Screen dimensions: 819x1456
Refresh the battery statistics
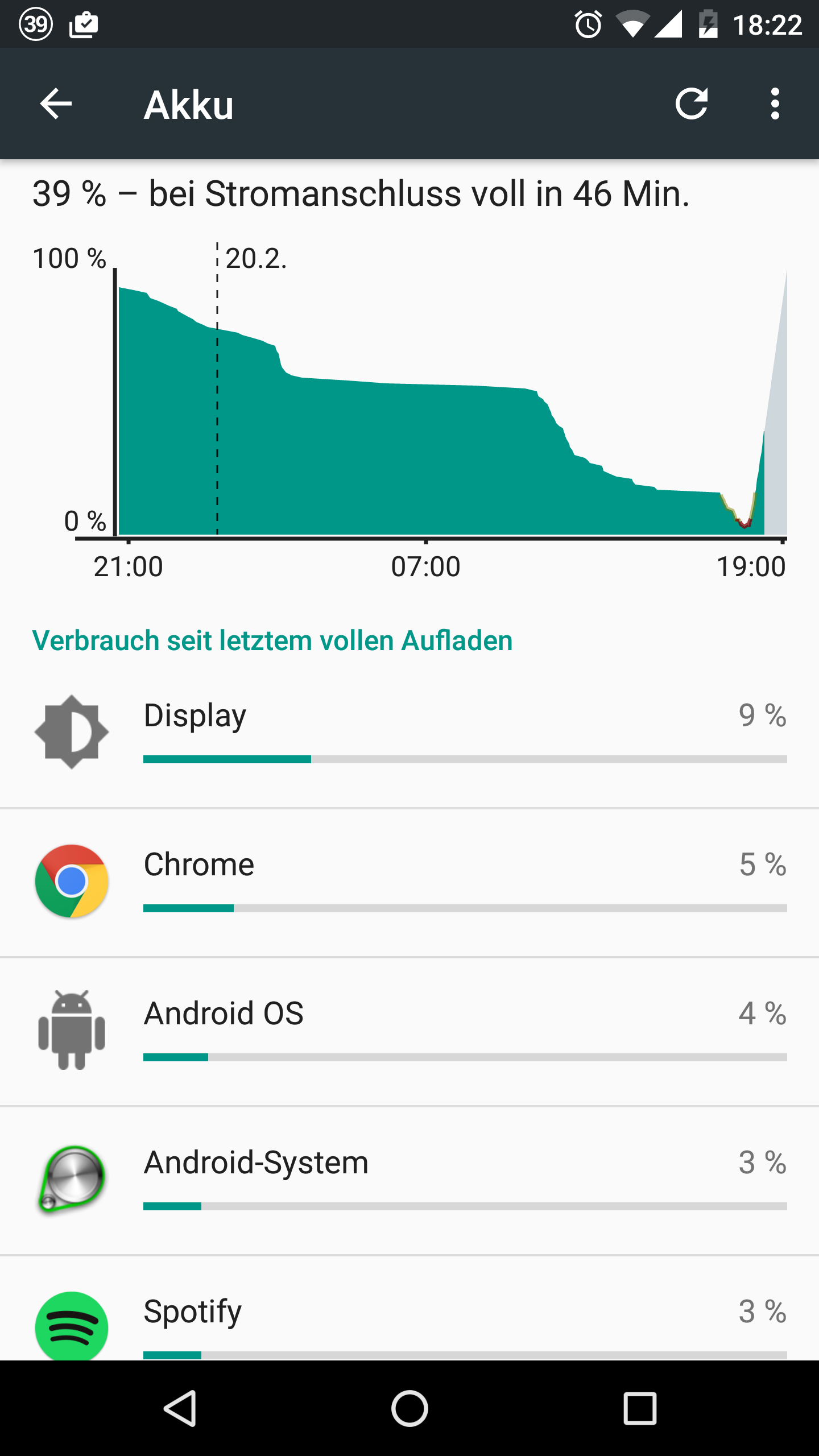coord(692,104)
